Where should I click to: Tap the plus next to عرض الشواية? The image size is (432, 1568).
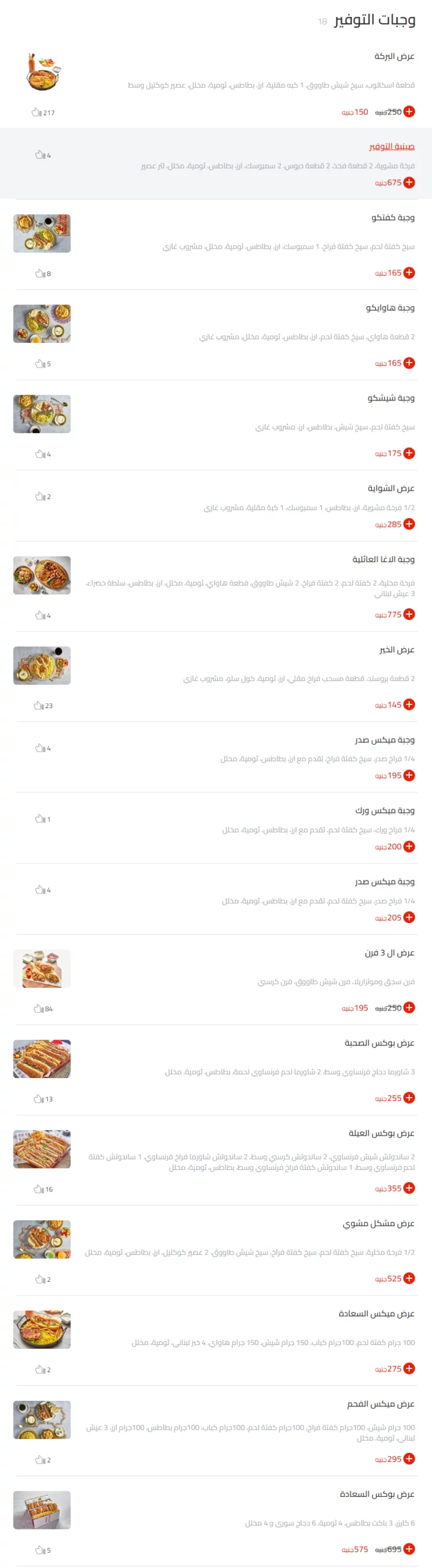click(409, 524)
